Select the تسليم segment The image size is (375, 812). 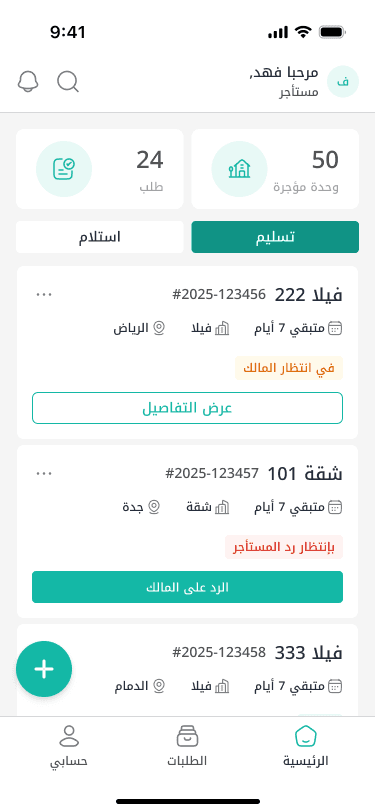point(275,237)
